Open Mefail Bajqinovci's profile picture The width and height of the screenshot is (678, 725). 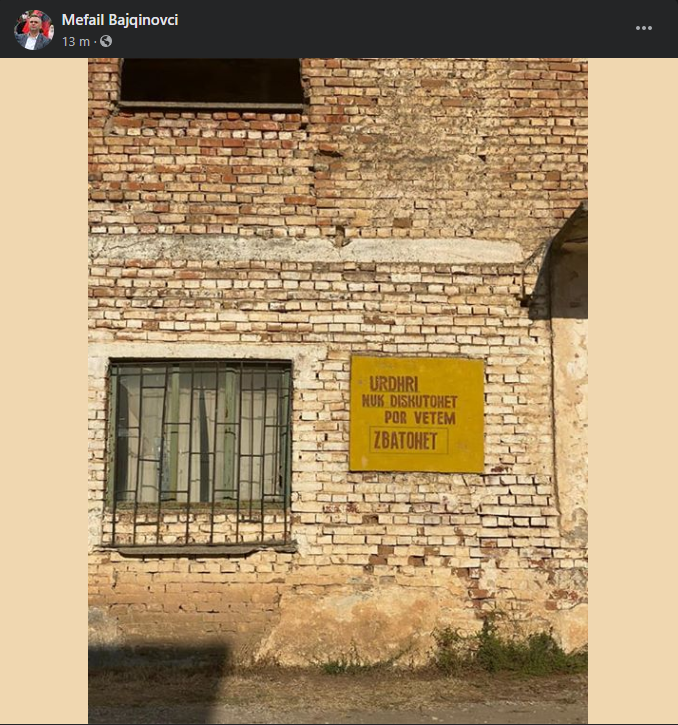[x=33, y=29]
